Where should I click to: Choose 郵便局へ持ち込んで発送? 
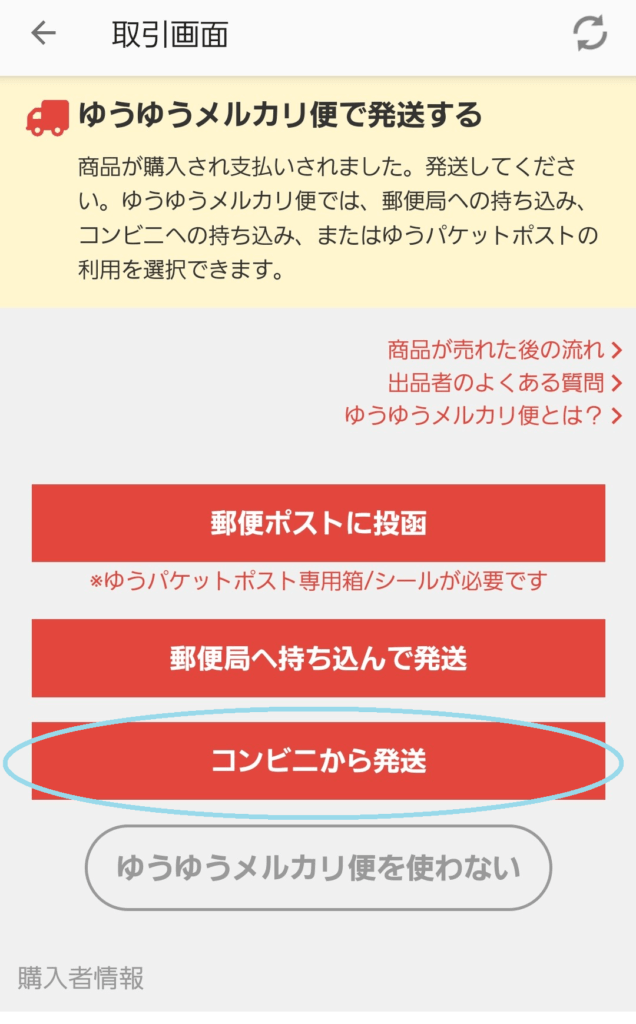[318, 658]
